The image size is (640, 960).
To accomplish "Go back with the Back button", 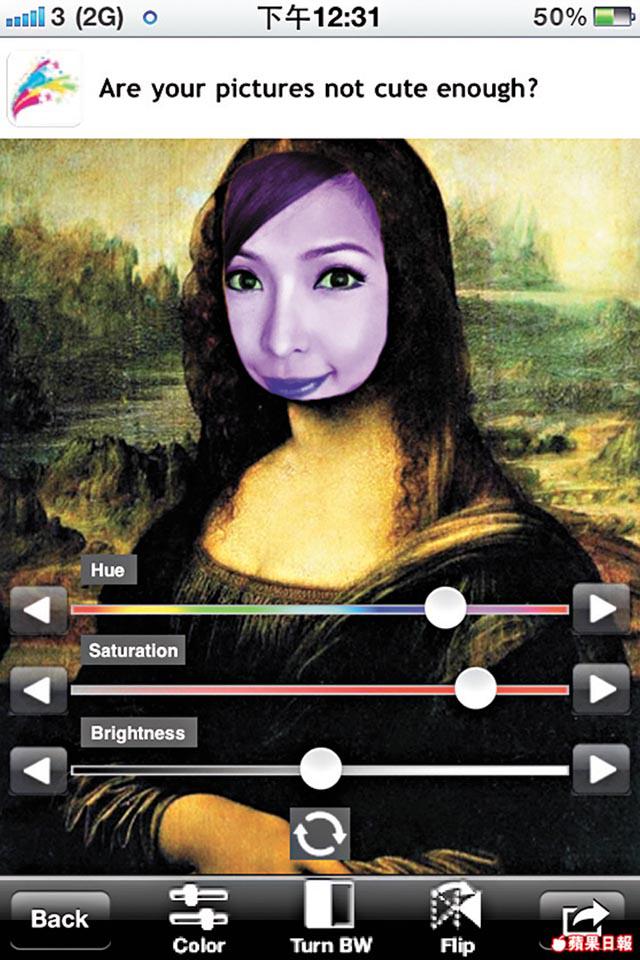I will pos(59,919).
